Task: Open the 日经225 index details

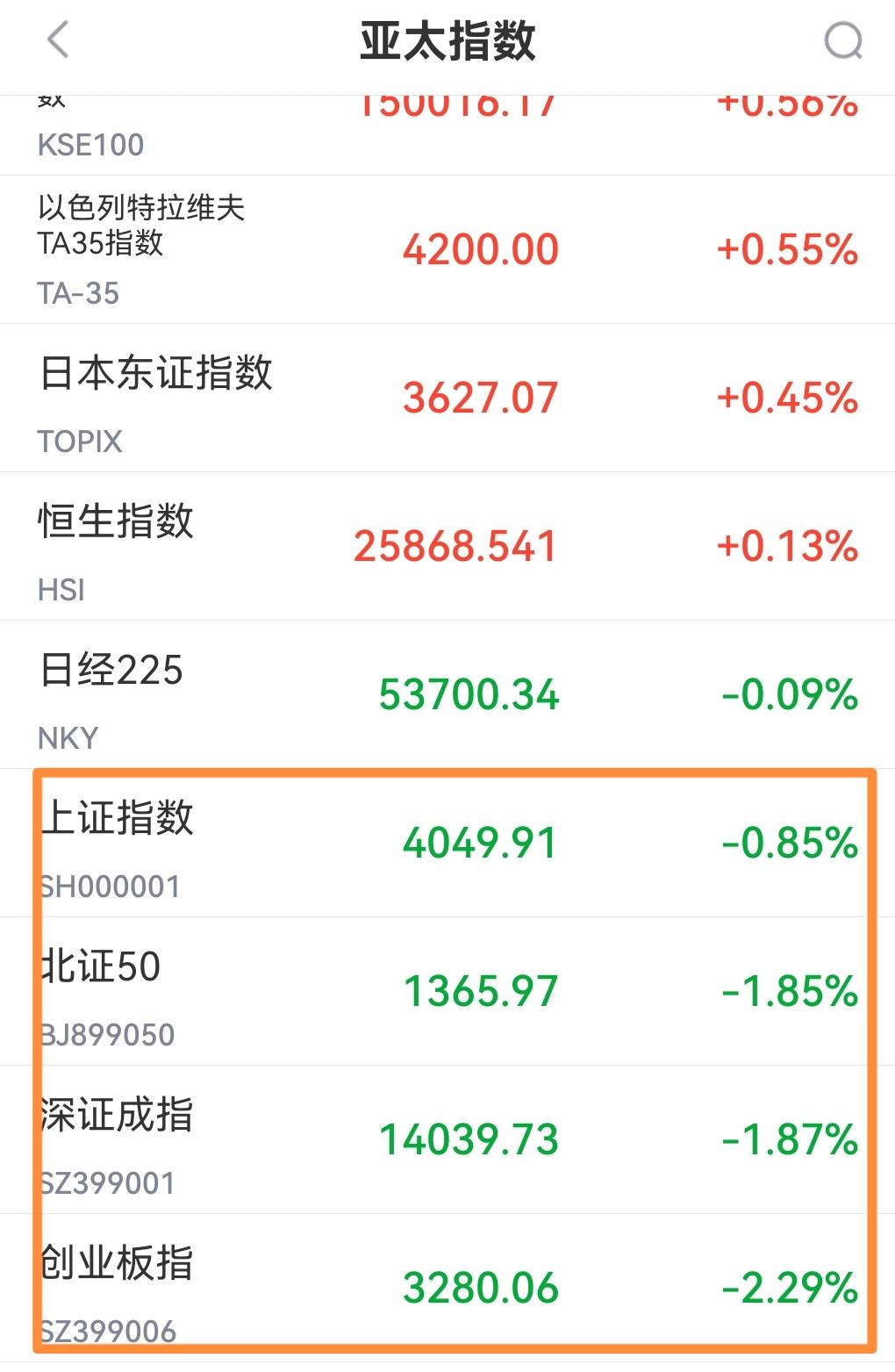Action: tap(447, 695)
